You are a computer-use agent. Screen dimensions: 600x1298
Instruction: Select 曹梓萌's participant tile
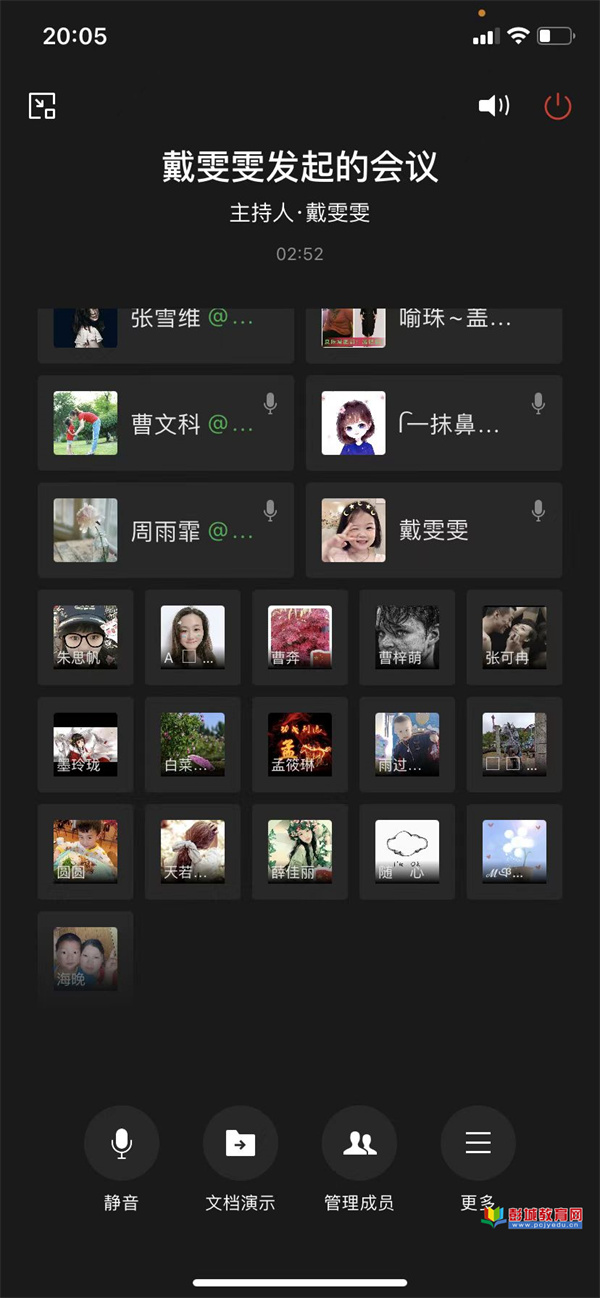(407, 637)
